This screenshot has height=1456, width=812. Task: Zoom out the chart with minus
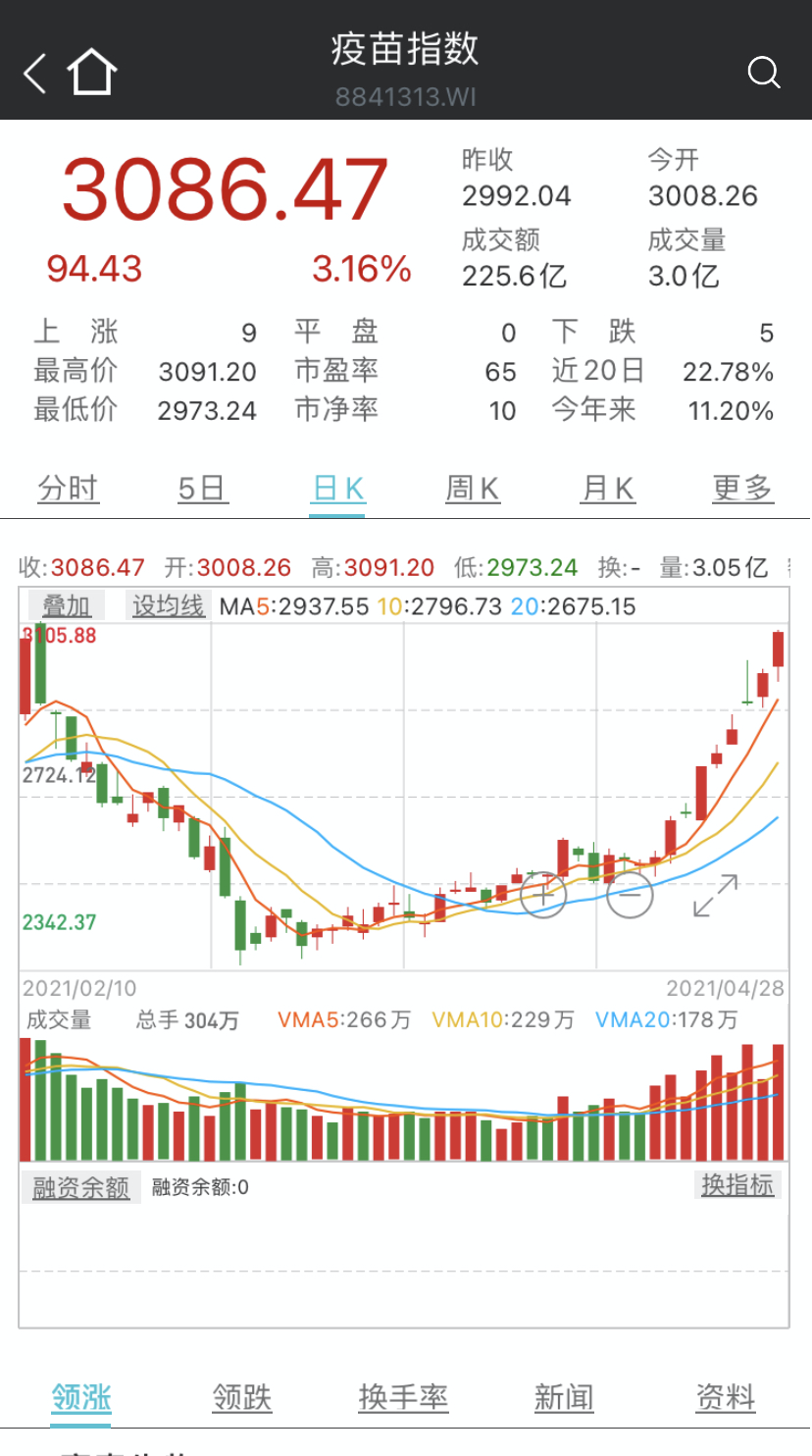(x=630, y=894)
